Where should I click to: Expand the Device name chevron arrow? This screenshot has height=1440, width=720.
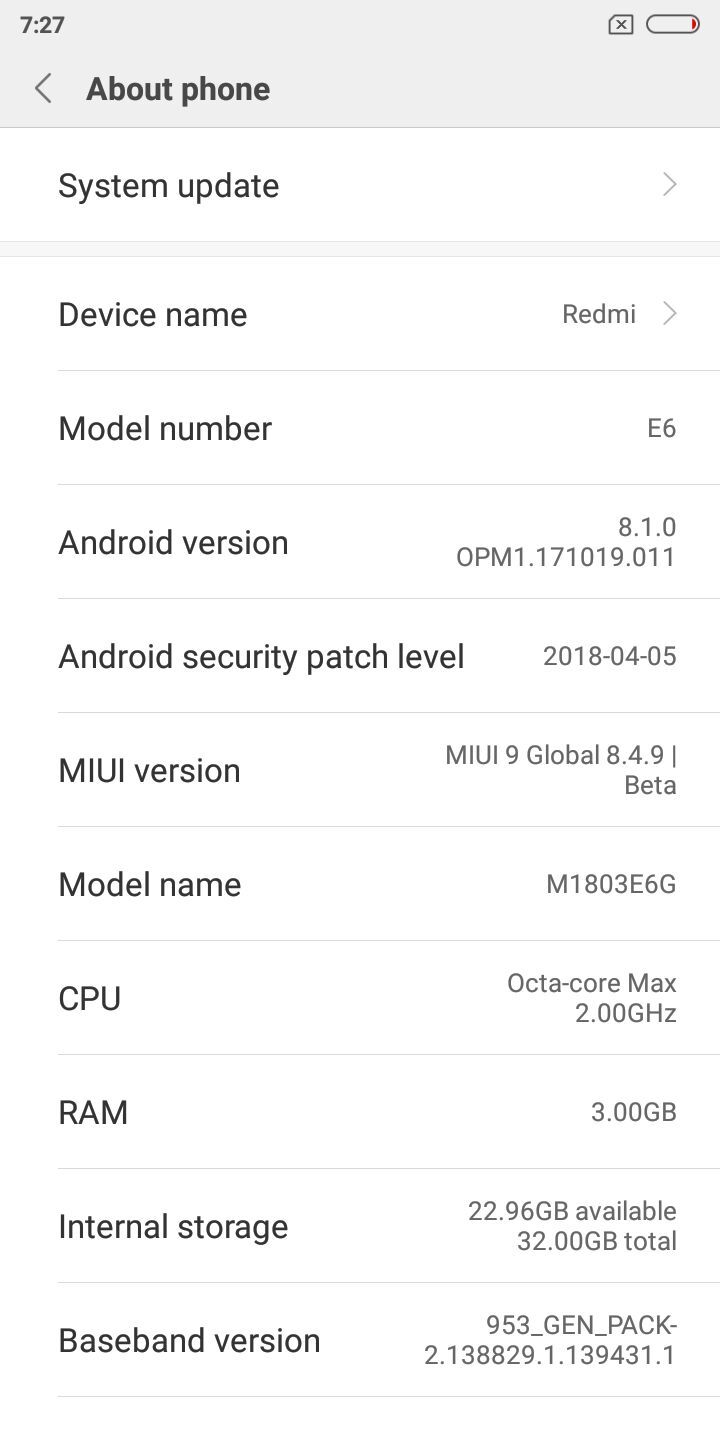[670, 313]
